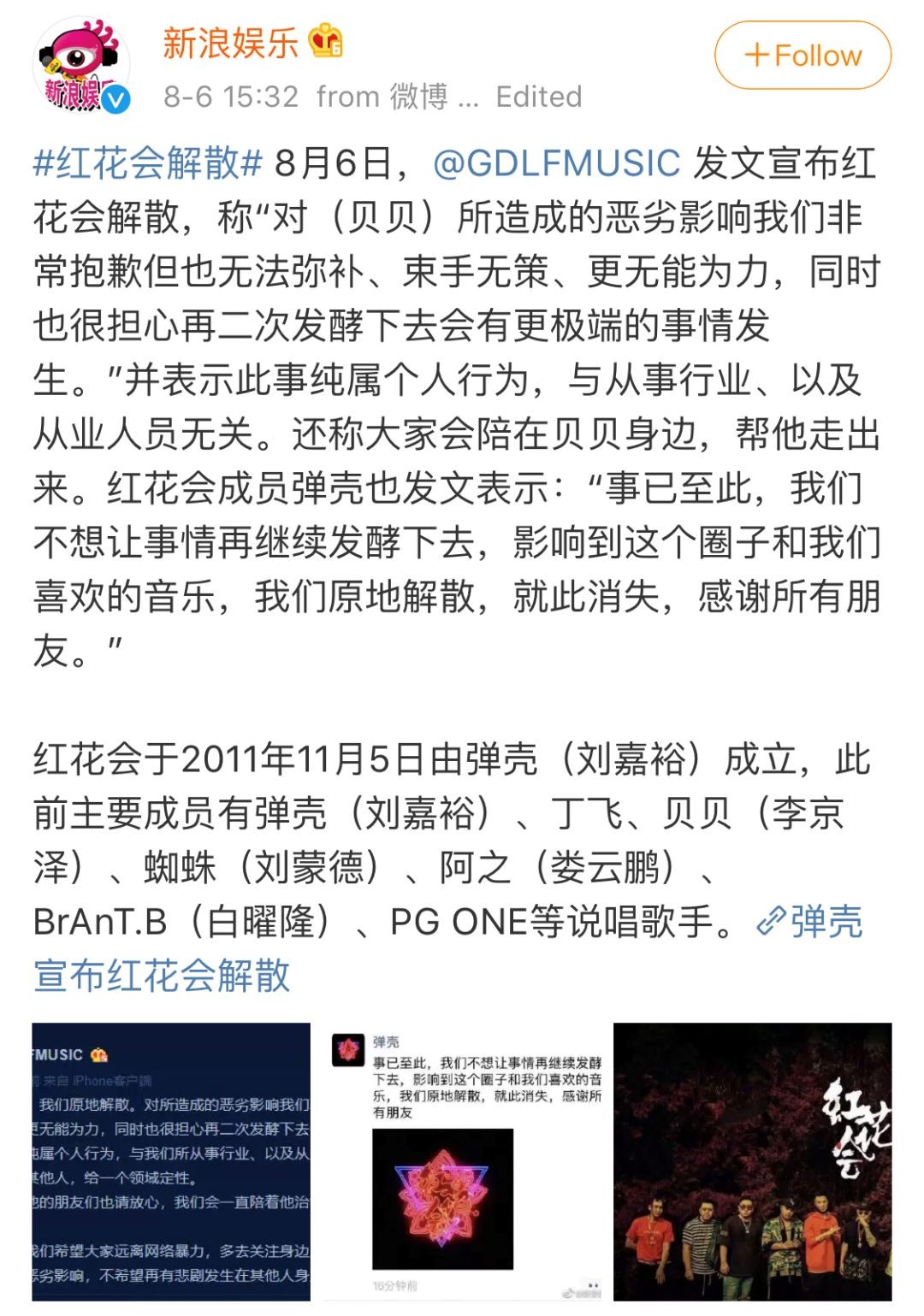
Task: View the GDLFMUSIC statement screenshot image
Action: point(171,1161)
